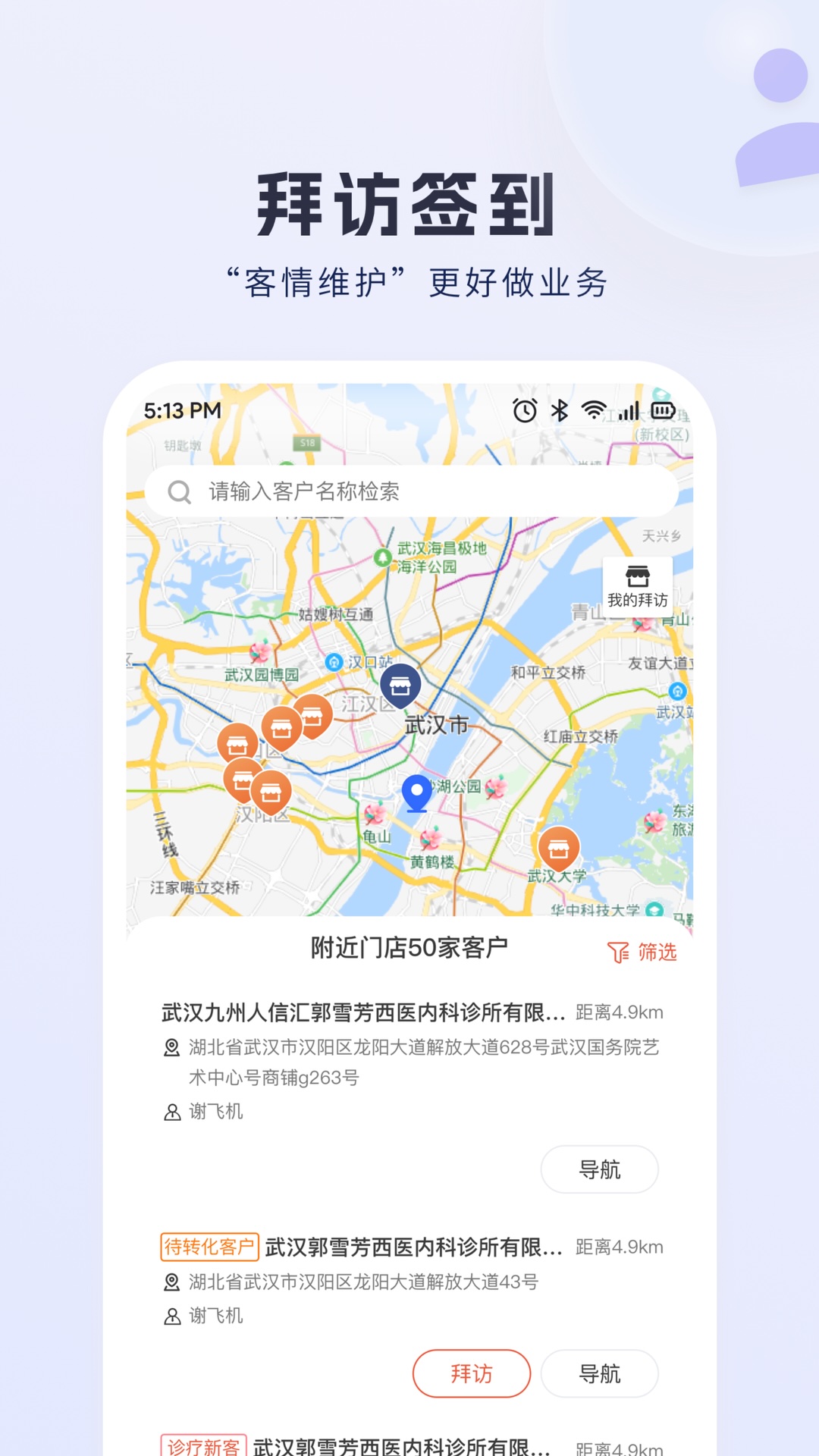Image resolution: width=819 pixels, height=1456 pixels.
Task: Click the magnifier icon in the search bar
Action: click(x=180, y=491)
